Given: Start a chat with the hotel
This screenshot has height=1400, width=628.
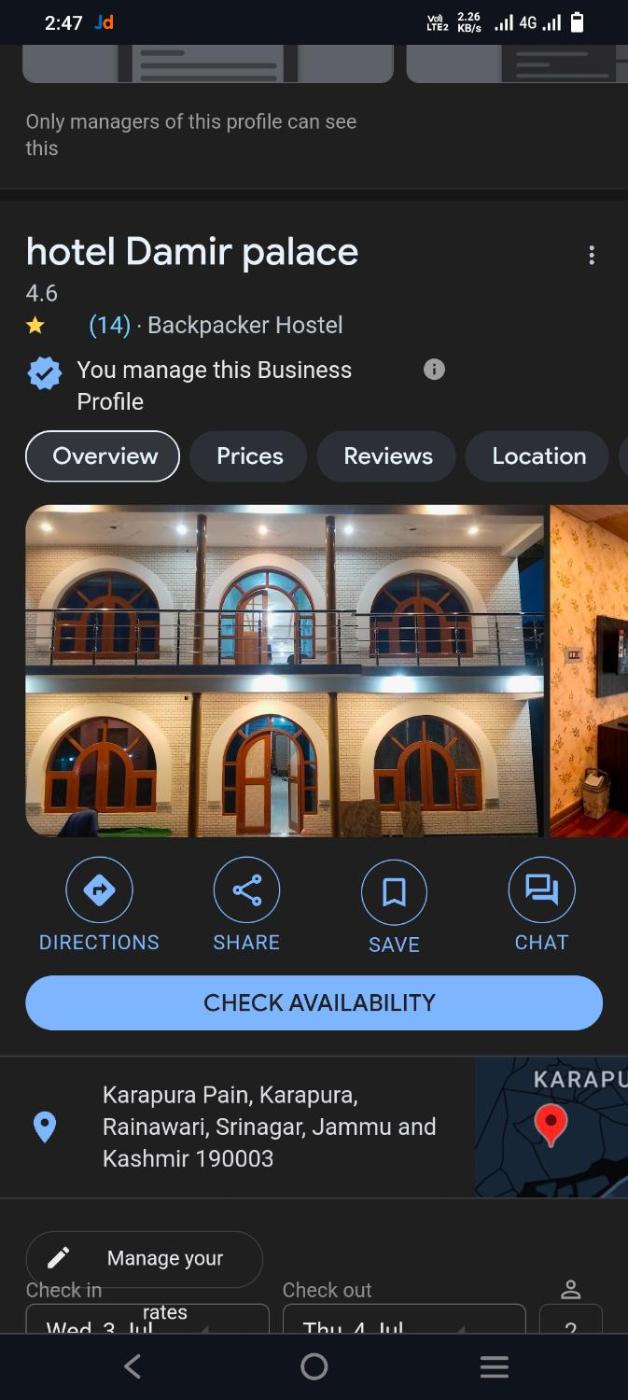Looking at the screenshot, I should tap(541, 890).
